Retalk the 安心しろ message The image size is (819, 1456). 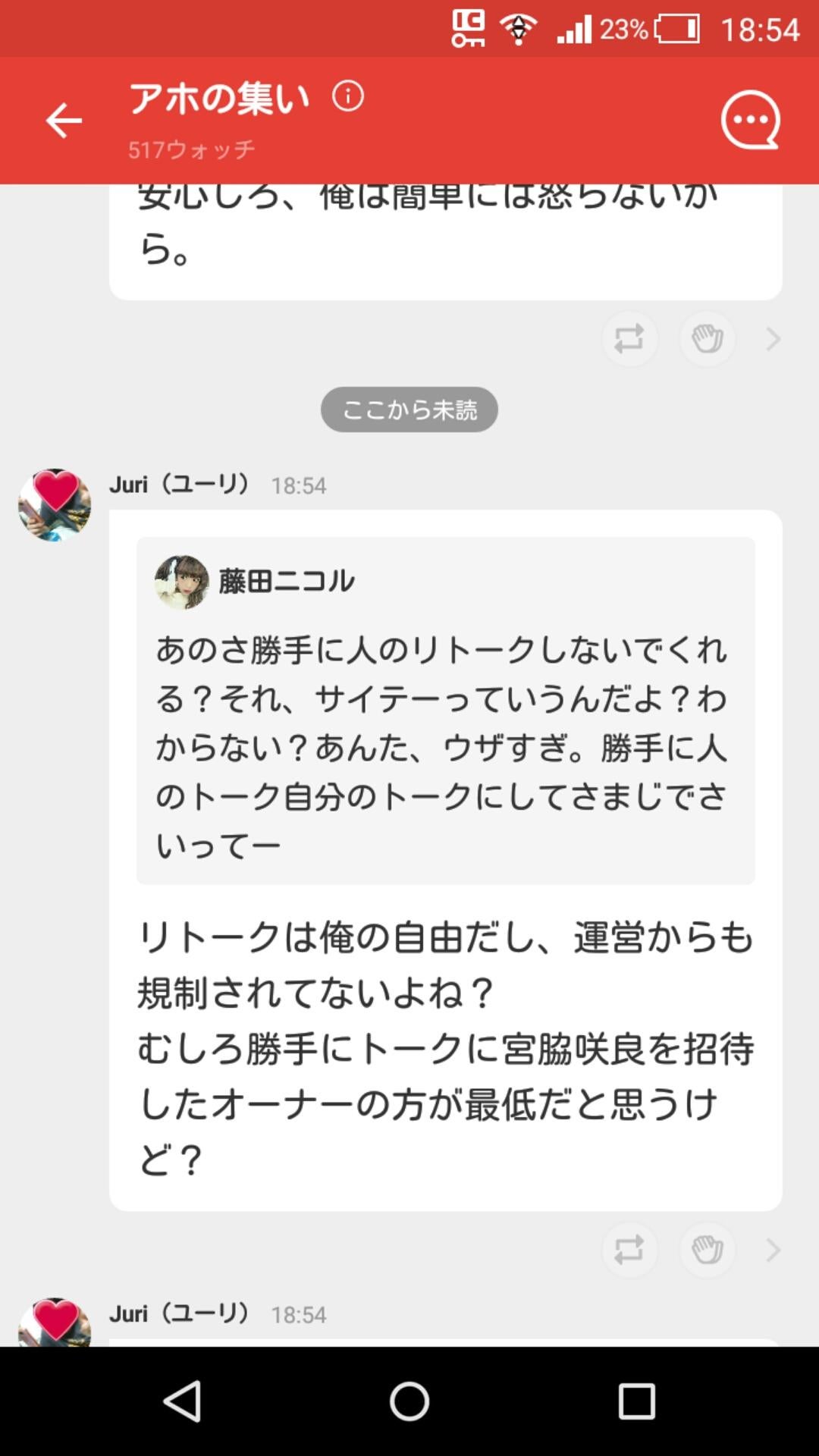pyautogui.click(x=629, y=339)
